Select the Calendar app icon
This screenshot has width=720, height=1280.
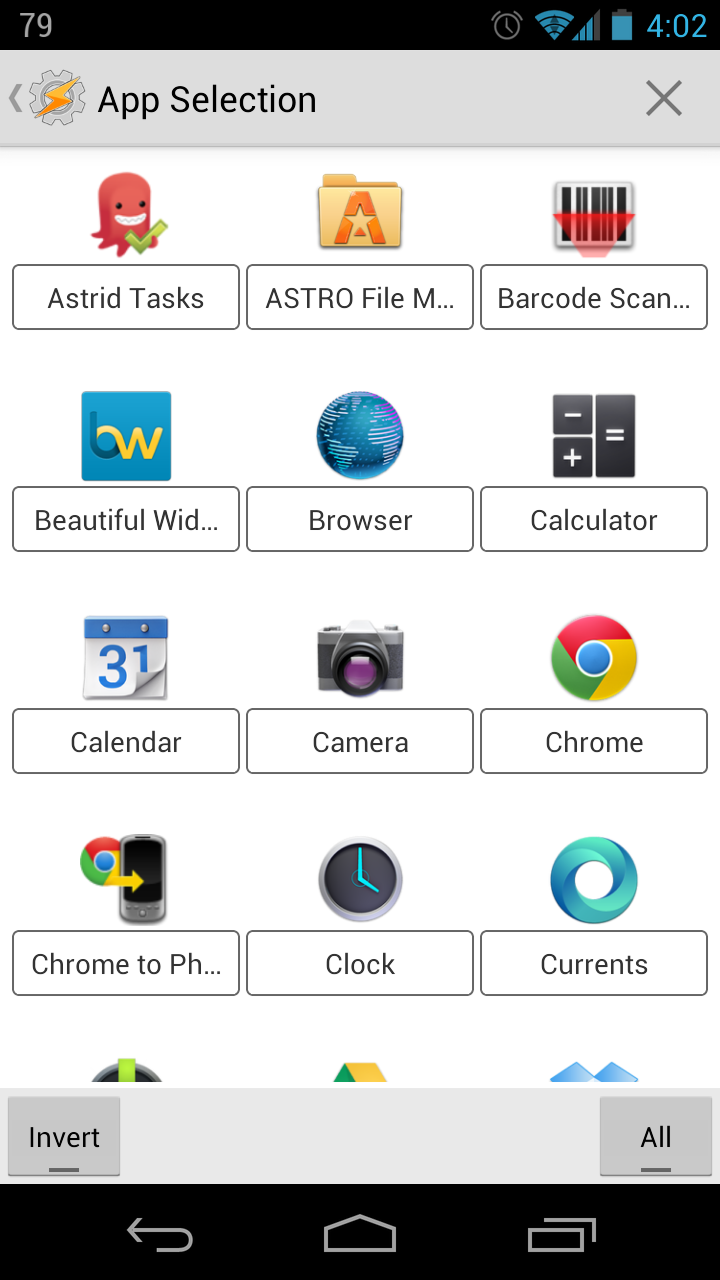click(125, 658)
